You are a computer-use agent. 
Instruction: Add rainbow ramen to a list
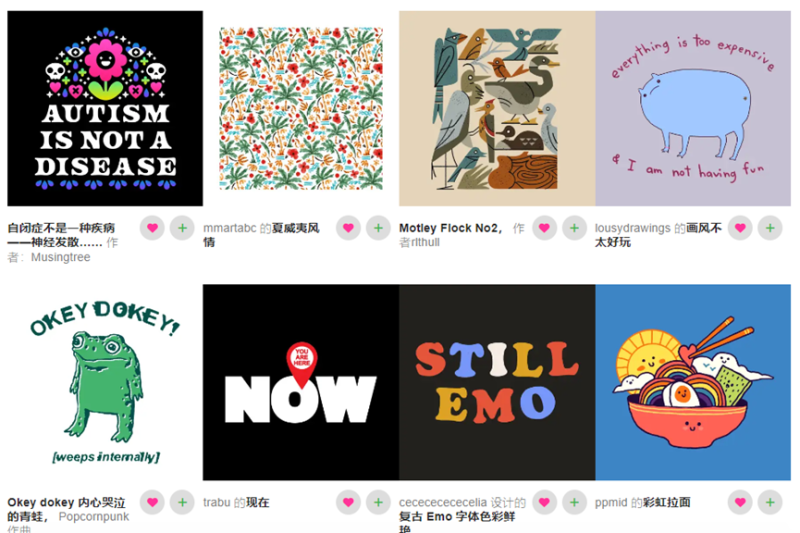[x=770, y=502]
